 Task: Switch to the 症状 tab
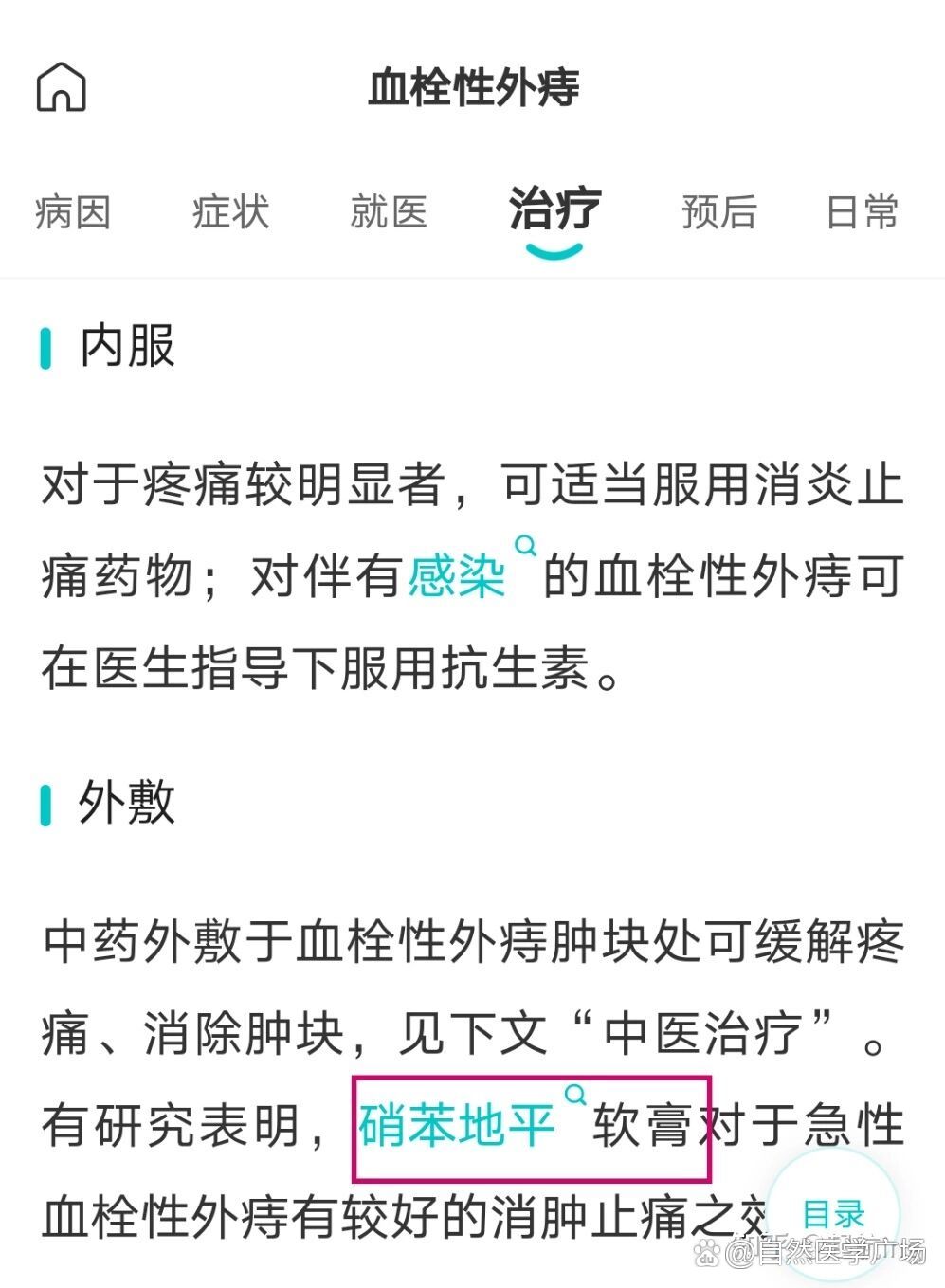click(230, 211)
